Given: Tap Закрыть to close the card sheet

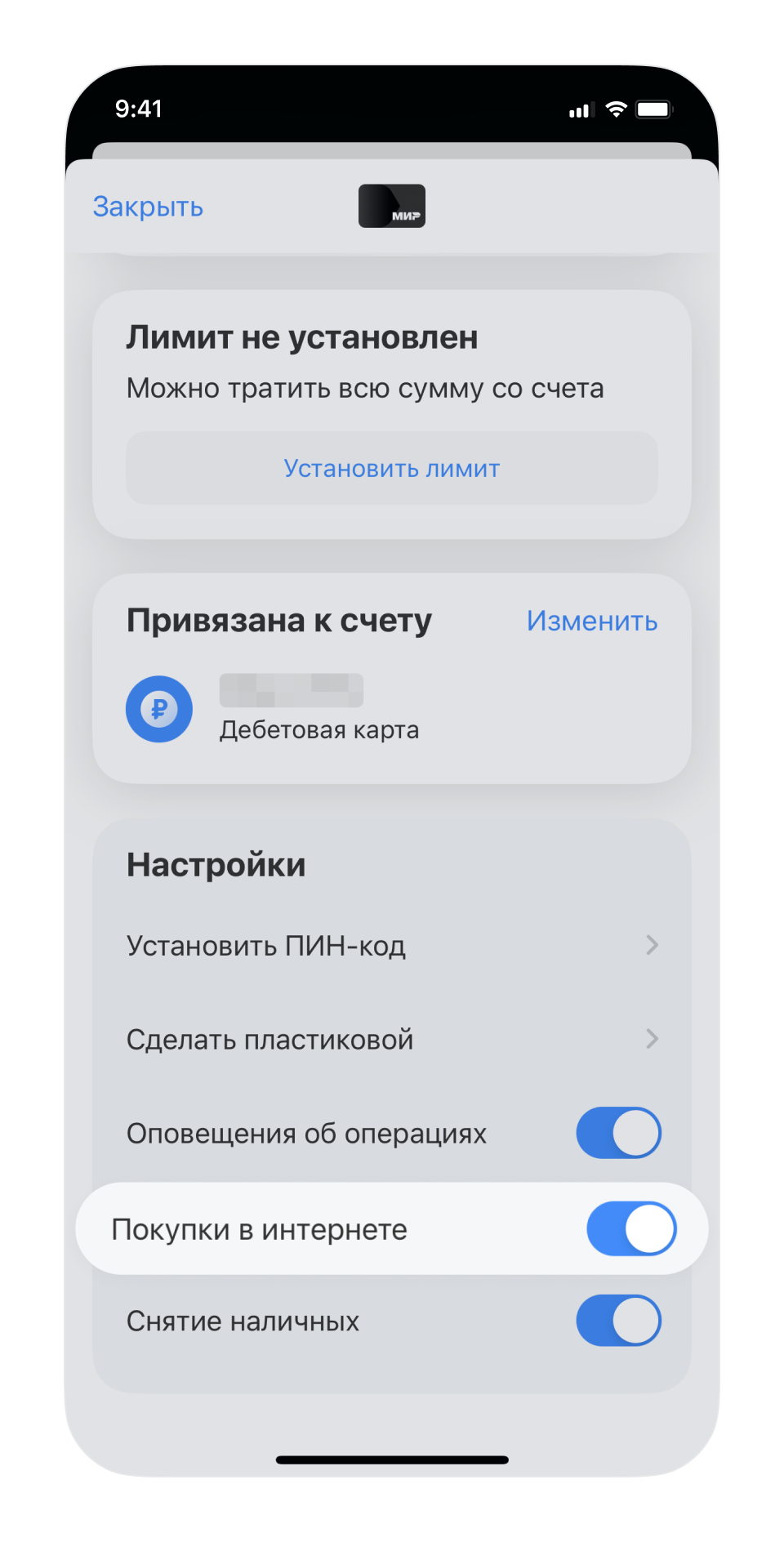Looking at the screenshot, I should (x=148, y=207).
